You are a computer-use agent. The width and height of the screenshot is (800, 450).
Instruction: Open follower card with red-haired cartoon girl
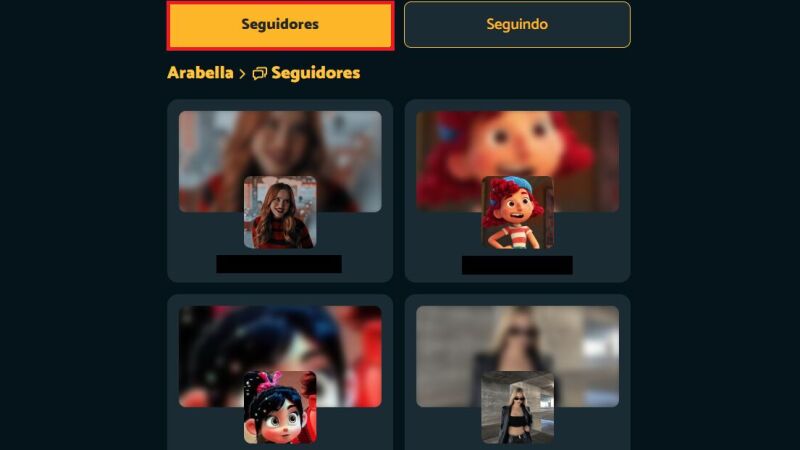(517, 212)
